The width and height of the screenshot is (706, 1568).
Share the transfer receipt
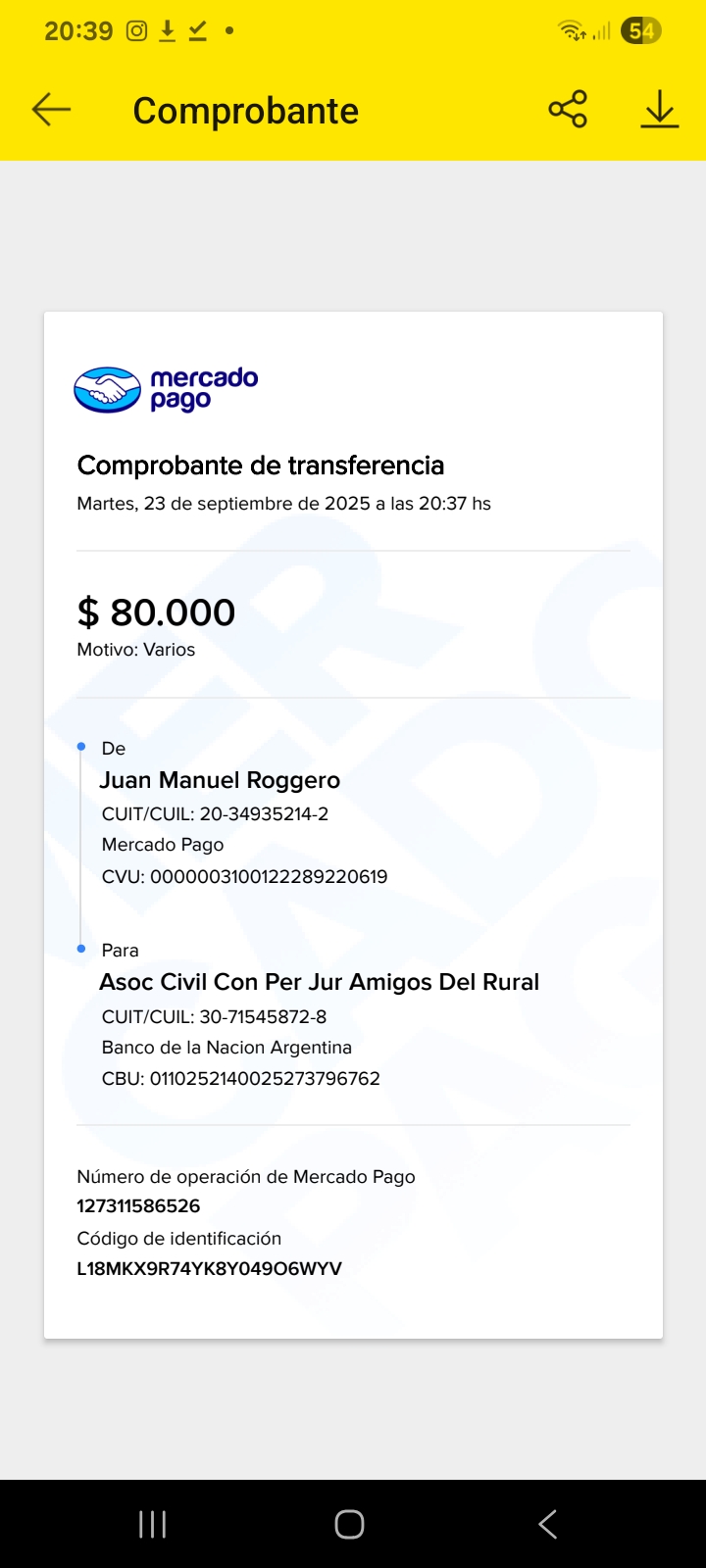click(568, 110)
